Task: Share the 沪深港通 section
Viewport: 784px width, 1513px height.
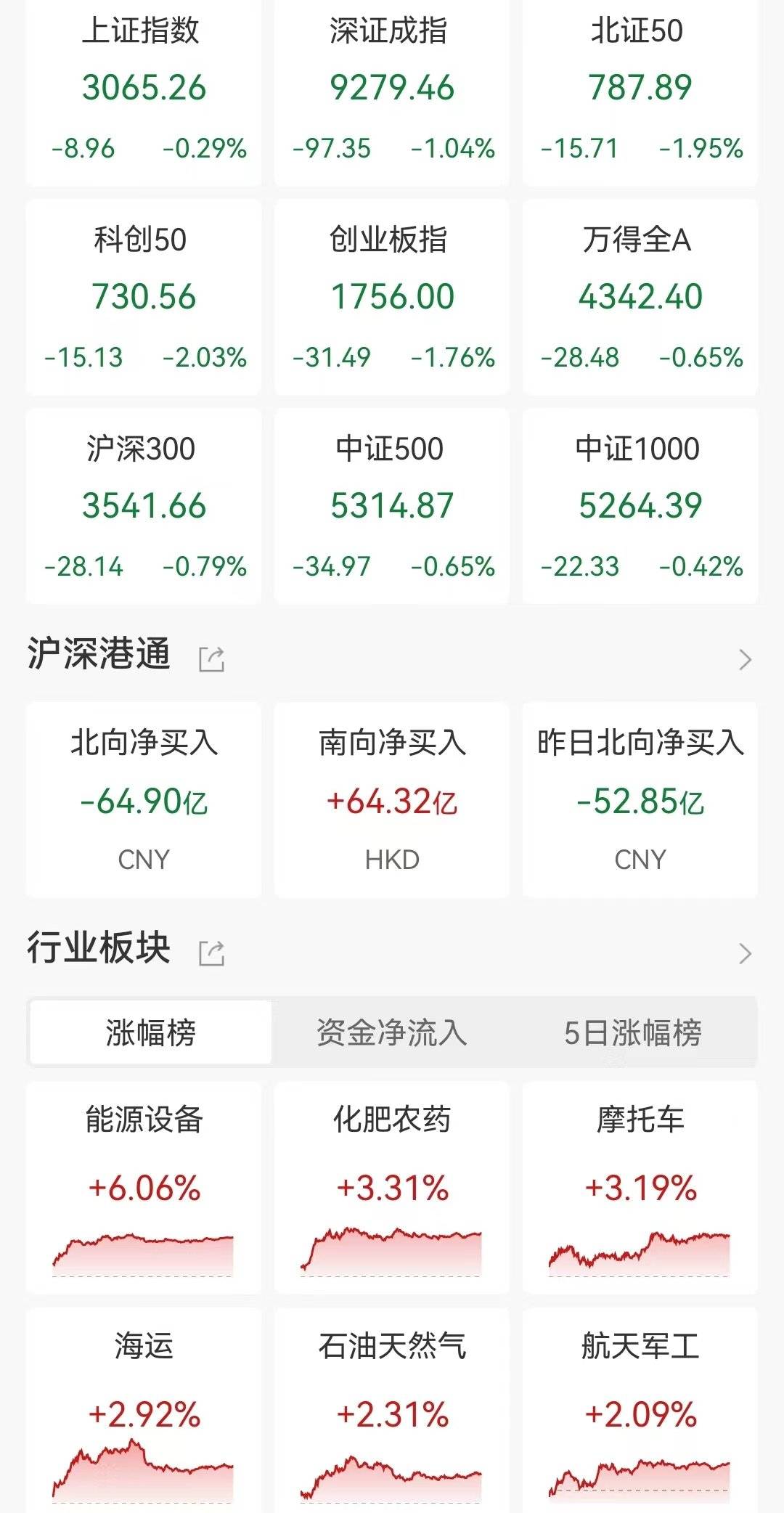Action: pyautogui.click(x=212, y=659)
